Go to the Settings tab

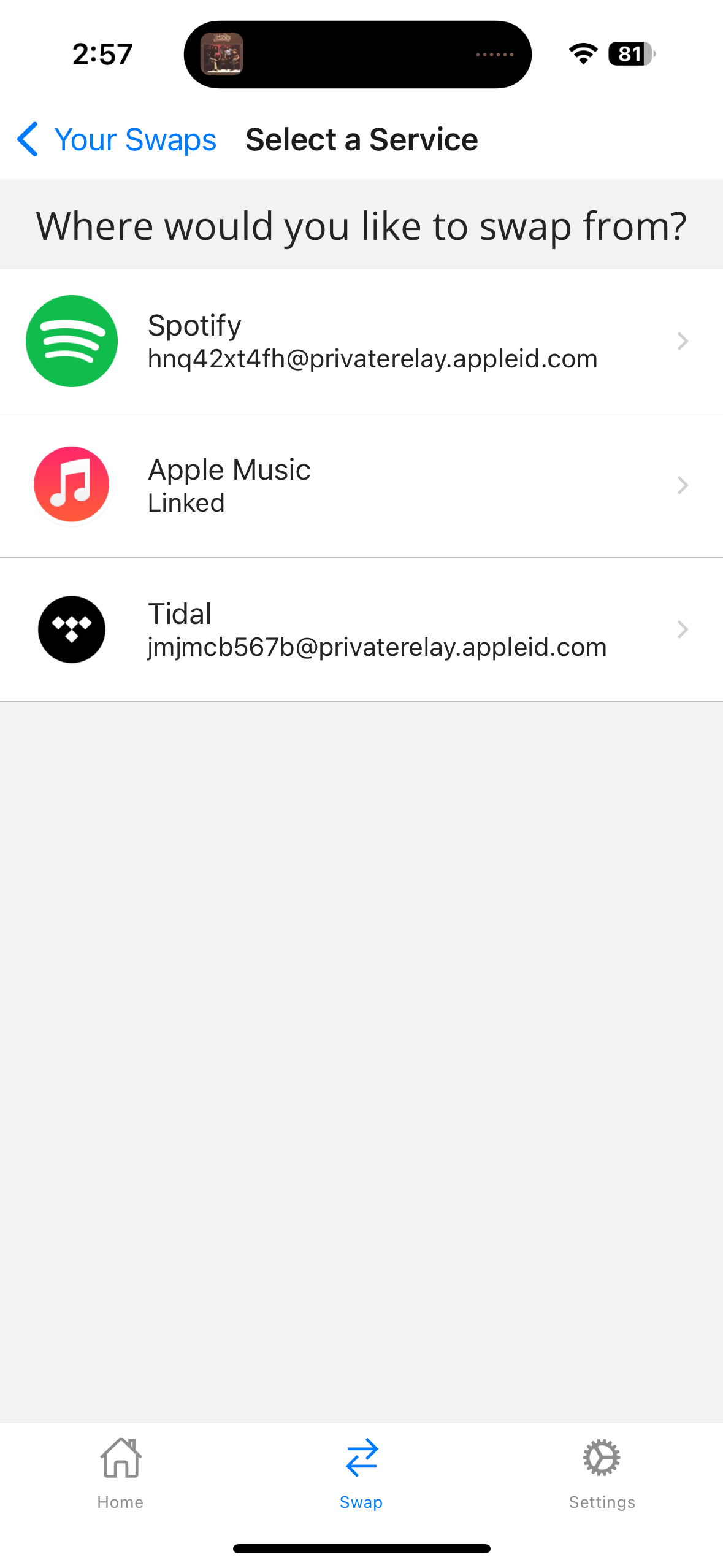click(x=602, y=1474)
